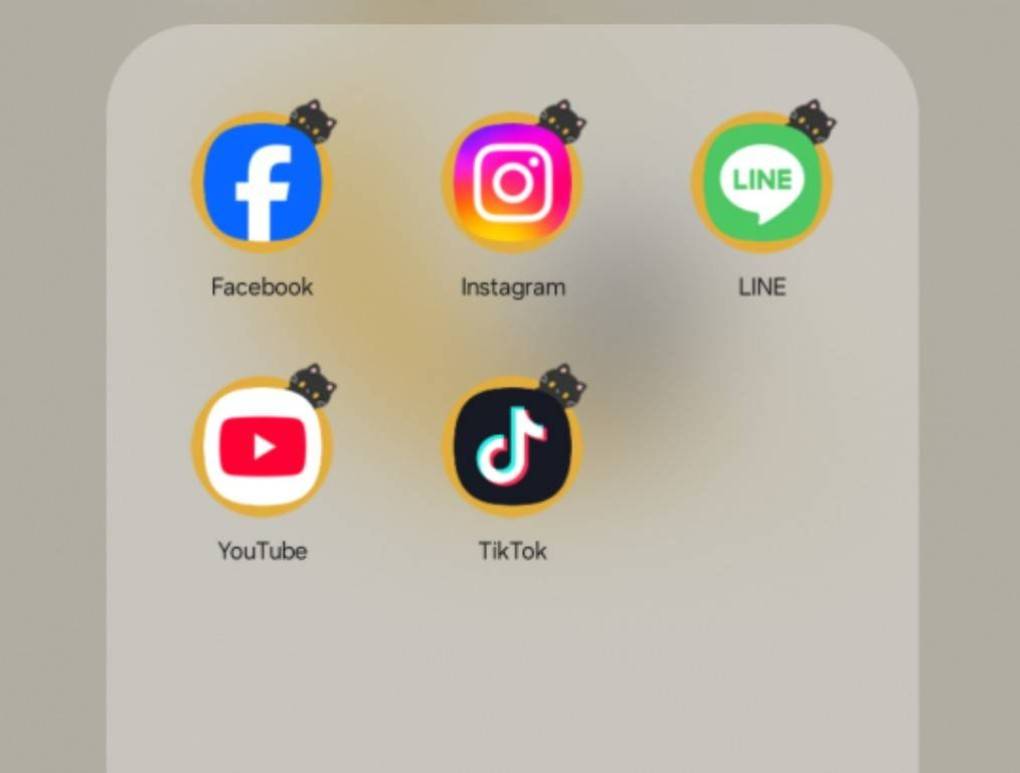Launch the TikTok app

(x=512, y=446)
